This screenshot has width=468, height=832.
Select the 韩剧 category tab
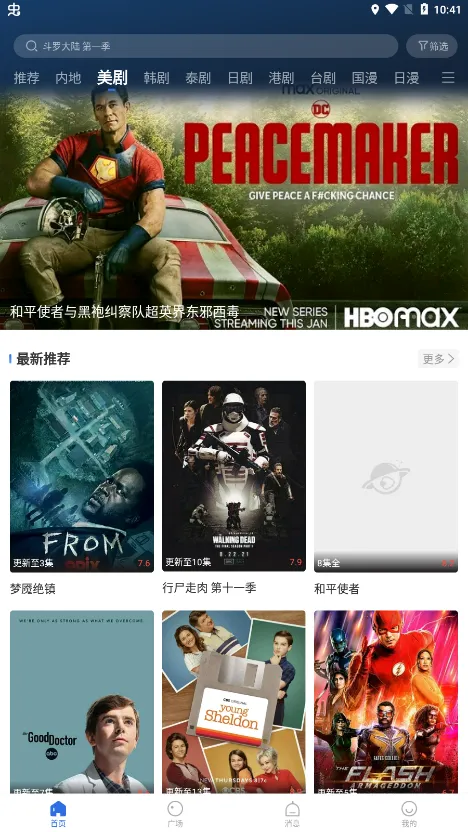coord(156,79)
